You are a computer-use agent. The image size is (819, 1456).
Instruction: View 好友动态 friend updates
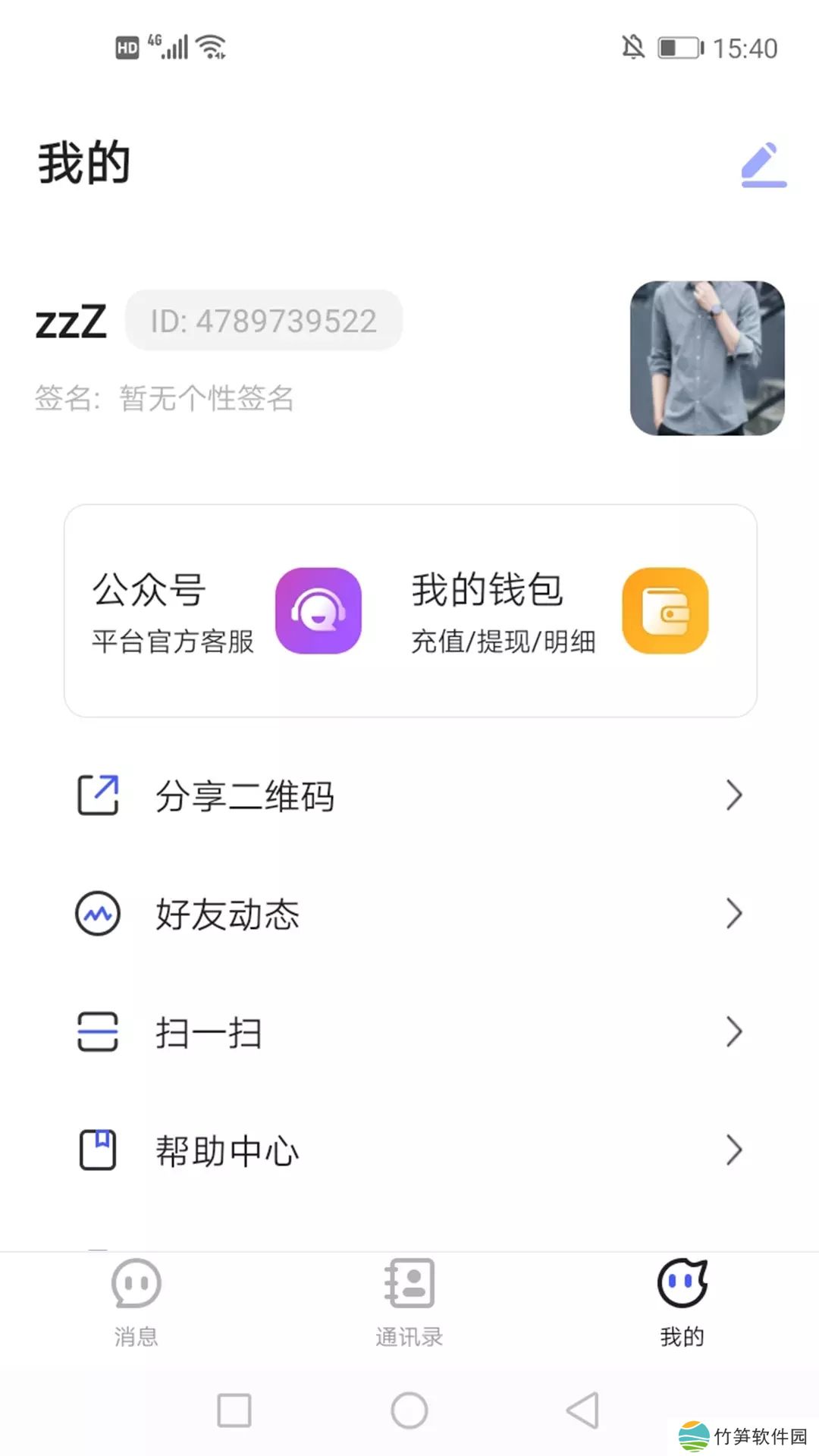[409, 914]
